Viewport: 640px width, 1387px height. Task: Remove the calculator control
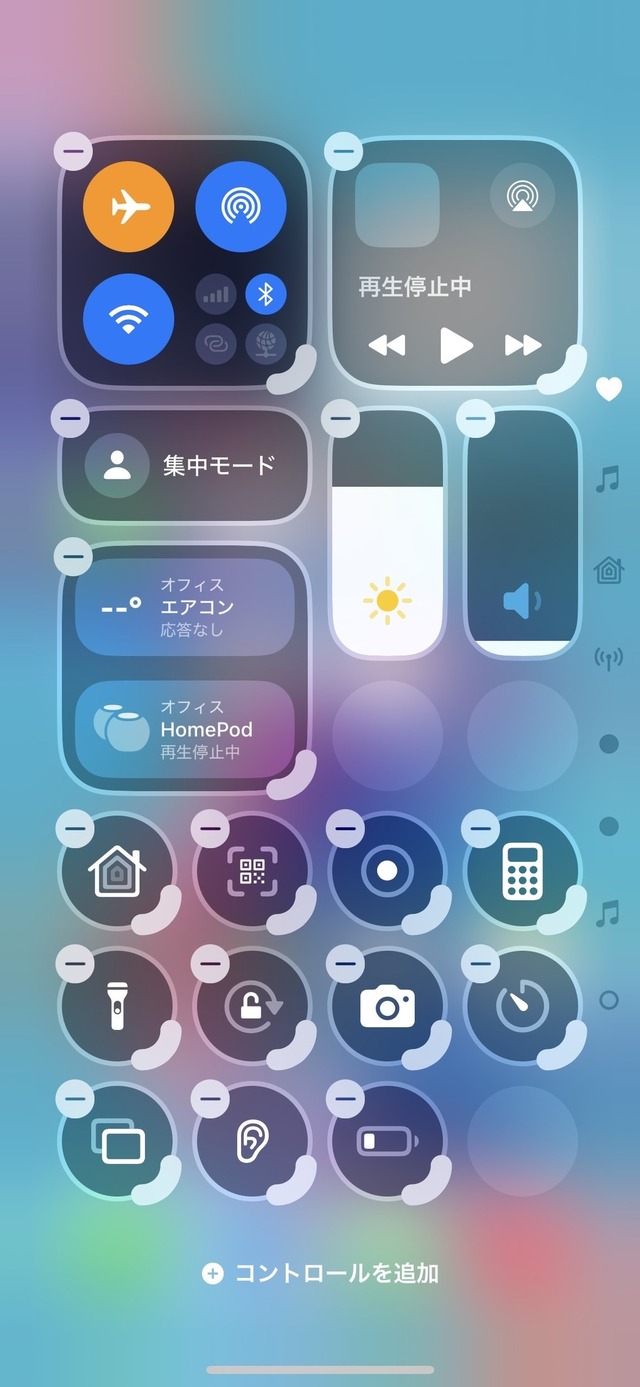[x=481, y=828]
